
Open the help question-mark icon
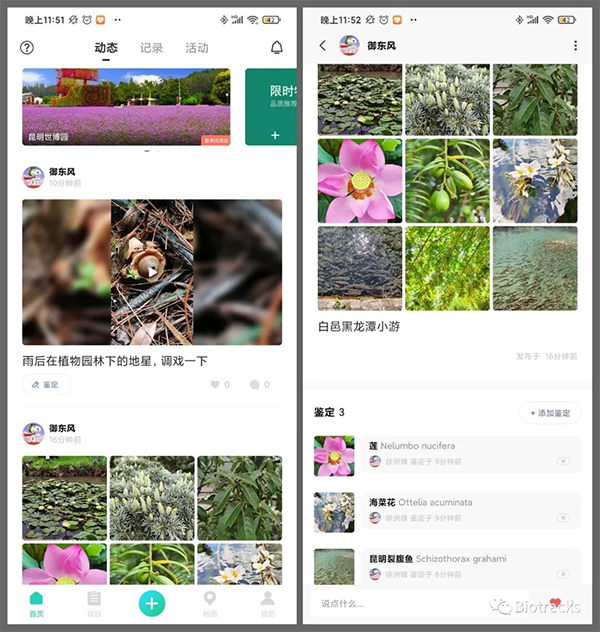pyautogui.click(x=27, y=48)
